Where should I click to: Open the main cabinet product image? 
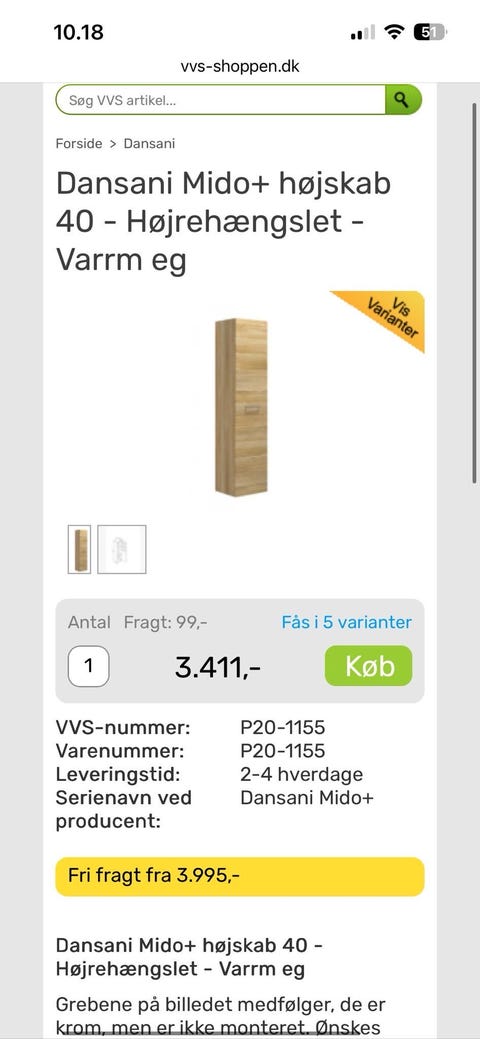[x=241, y=407]
